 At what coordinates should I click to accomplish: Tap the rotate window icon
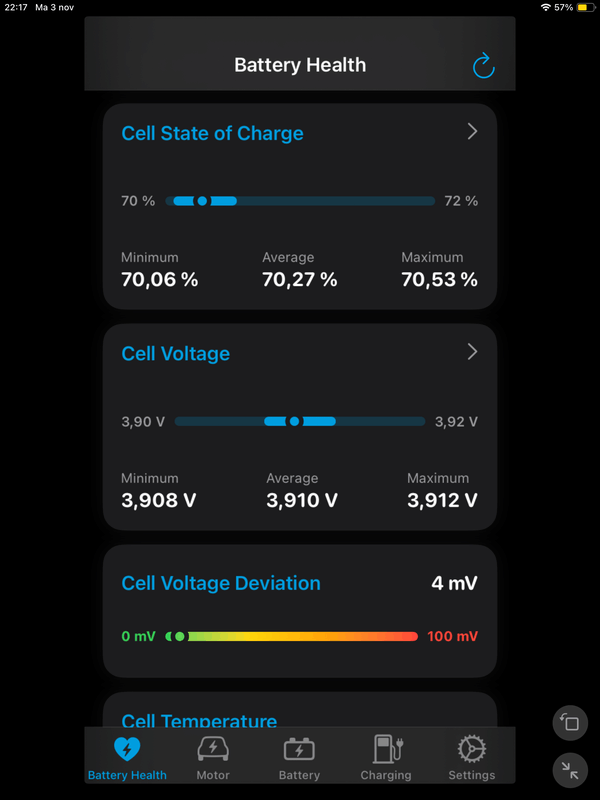[x=570, y=723]
